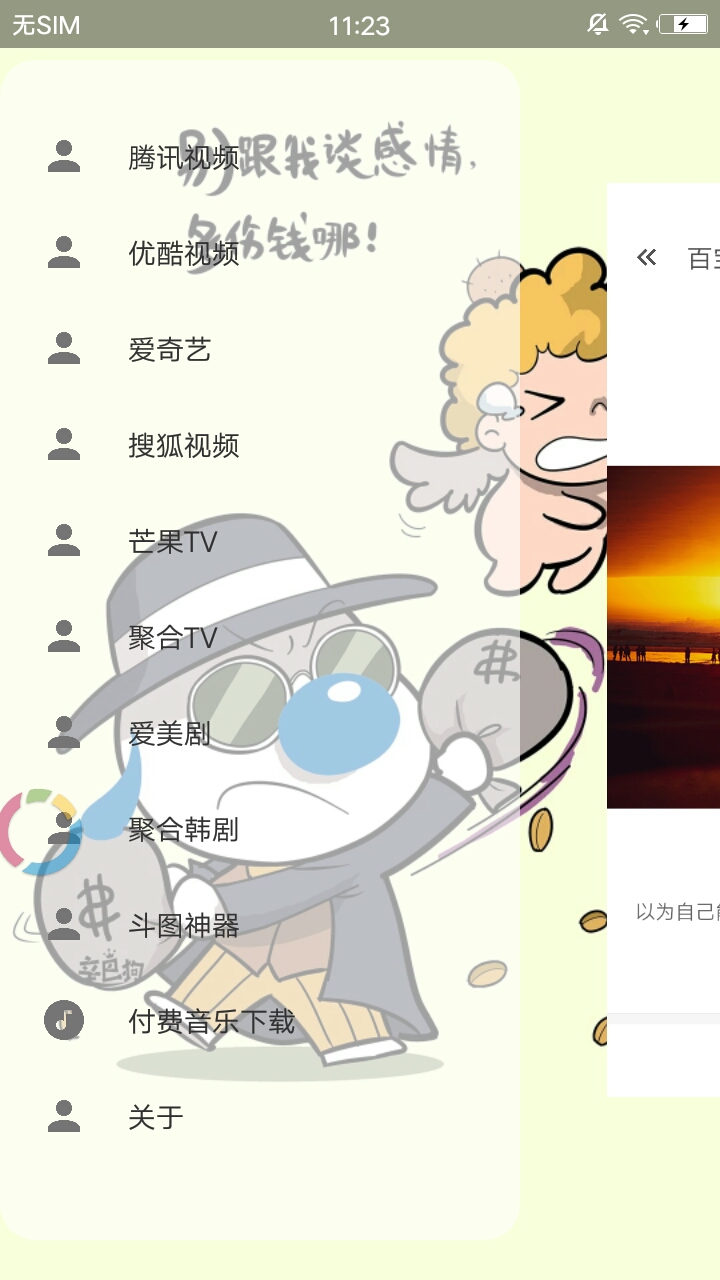This screenshot has width=720, height=1280.
Task: Open 芒果TV
Action: click(260, 541)
